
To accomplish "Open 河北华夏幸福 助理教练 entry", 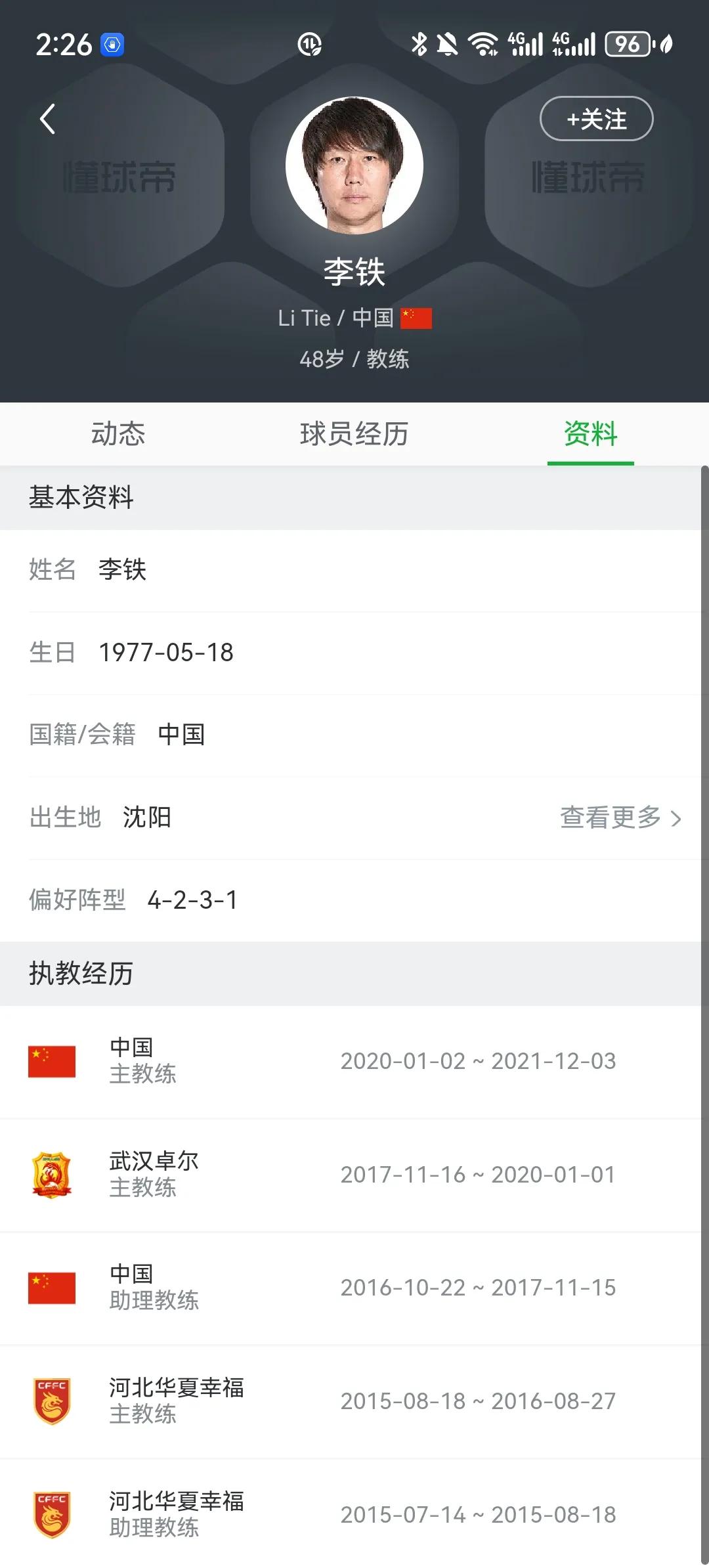I will click(351, 1514).
